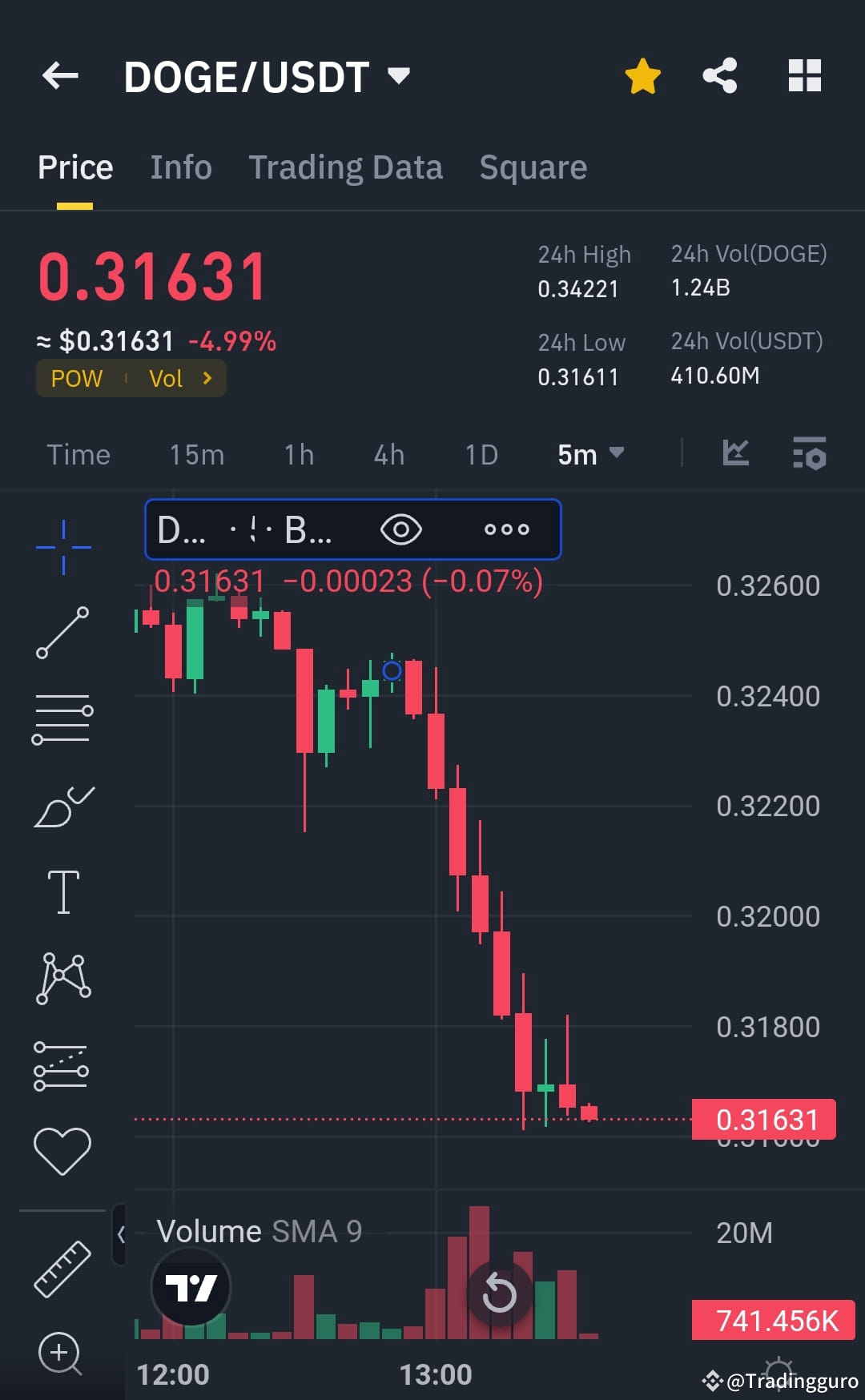Select the text annotation tool
Screen dimensions: 865x1400
pos(62,891)
